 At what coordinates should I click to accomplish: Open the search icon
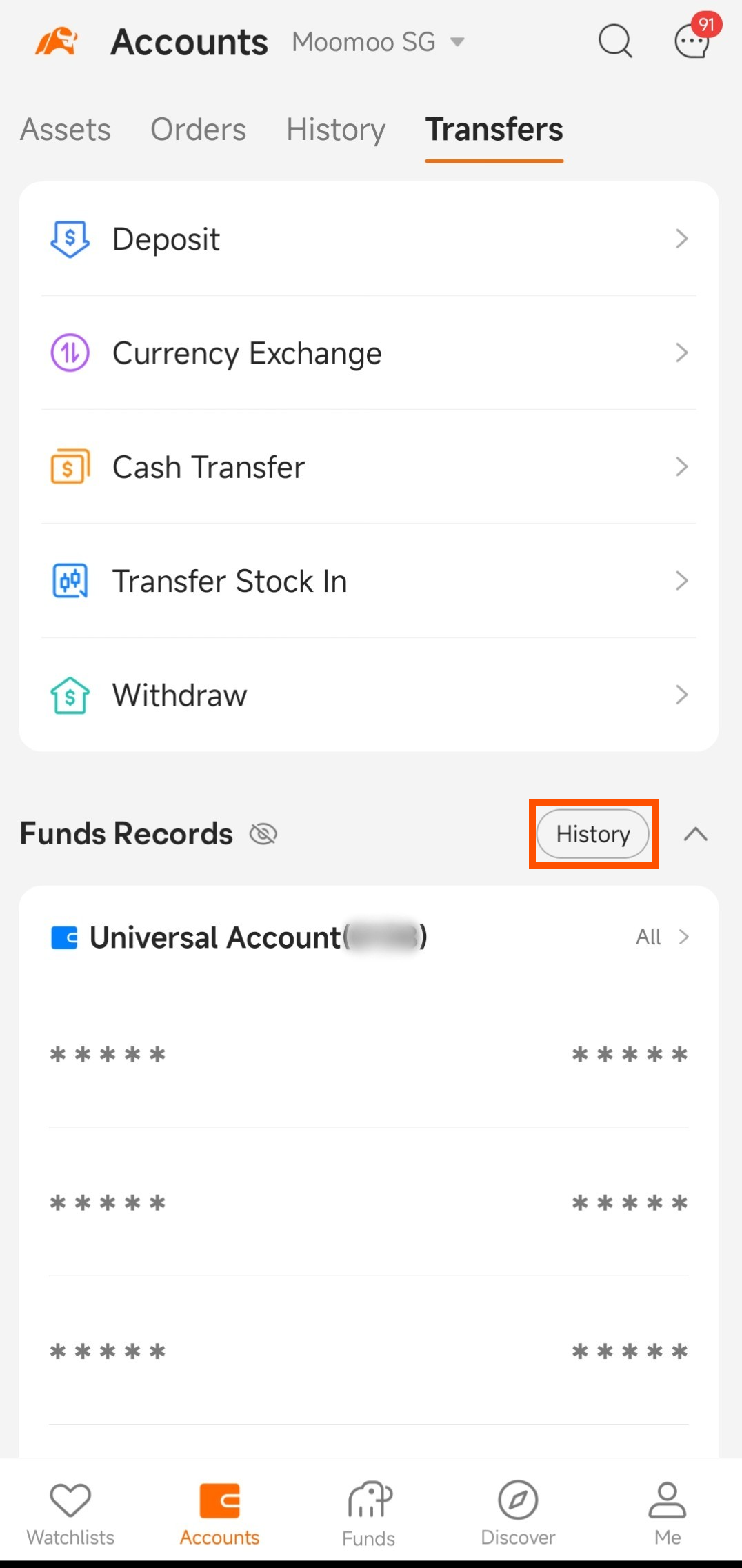click(615, 42)
